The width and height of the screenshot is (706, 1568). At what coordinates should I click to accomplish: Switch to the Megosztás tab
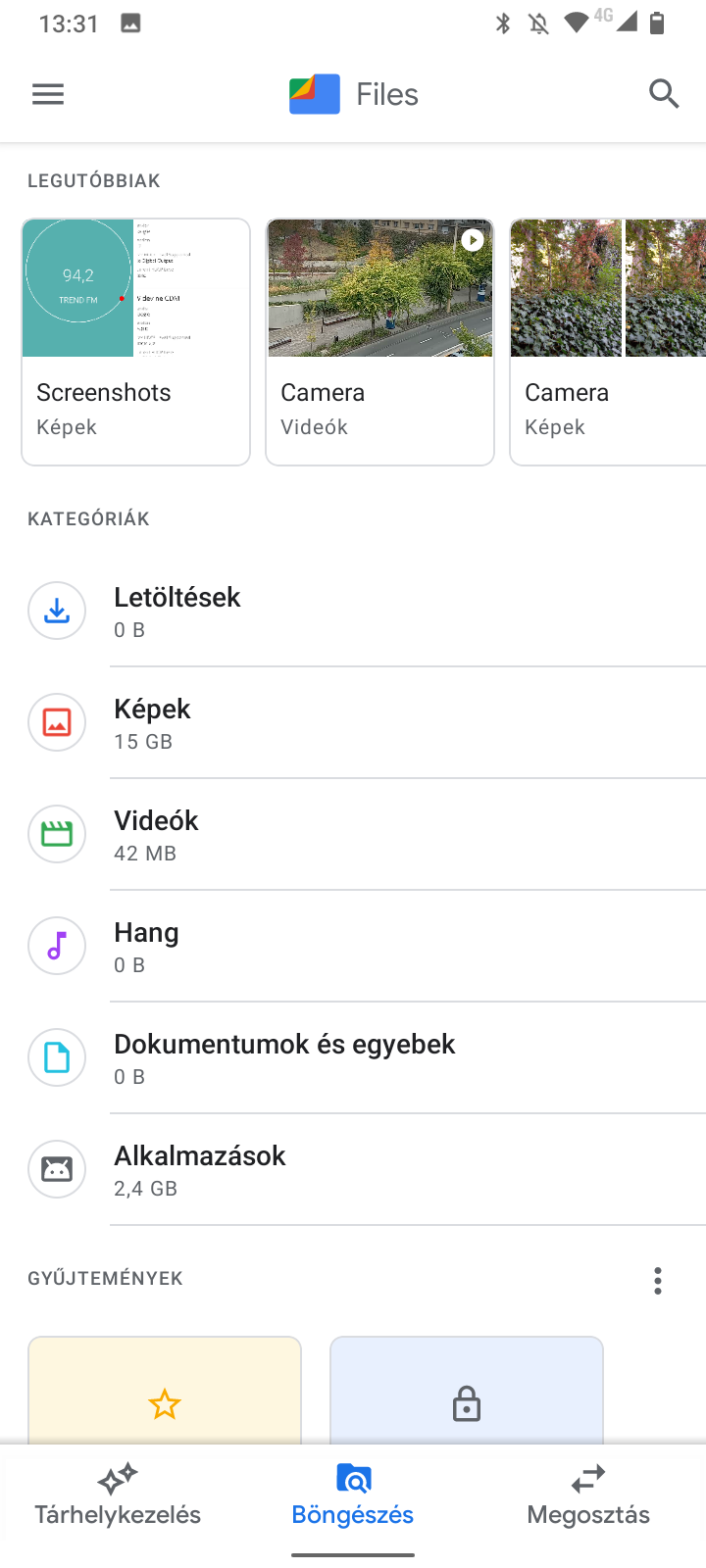tap(588, 1496)
